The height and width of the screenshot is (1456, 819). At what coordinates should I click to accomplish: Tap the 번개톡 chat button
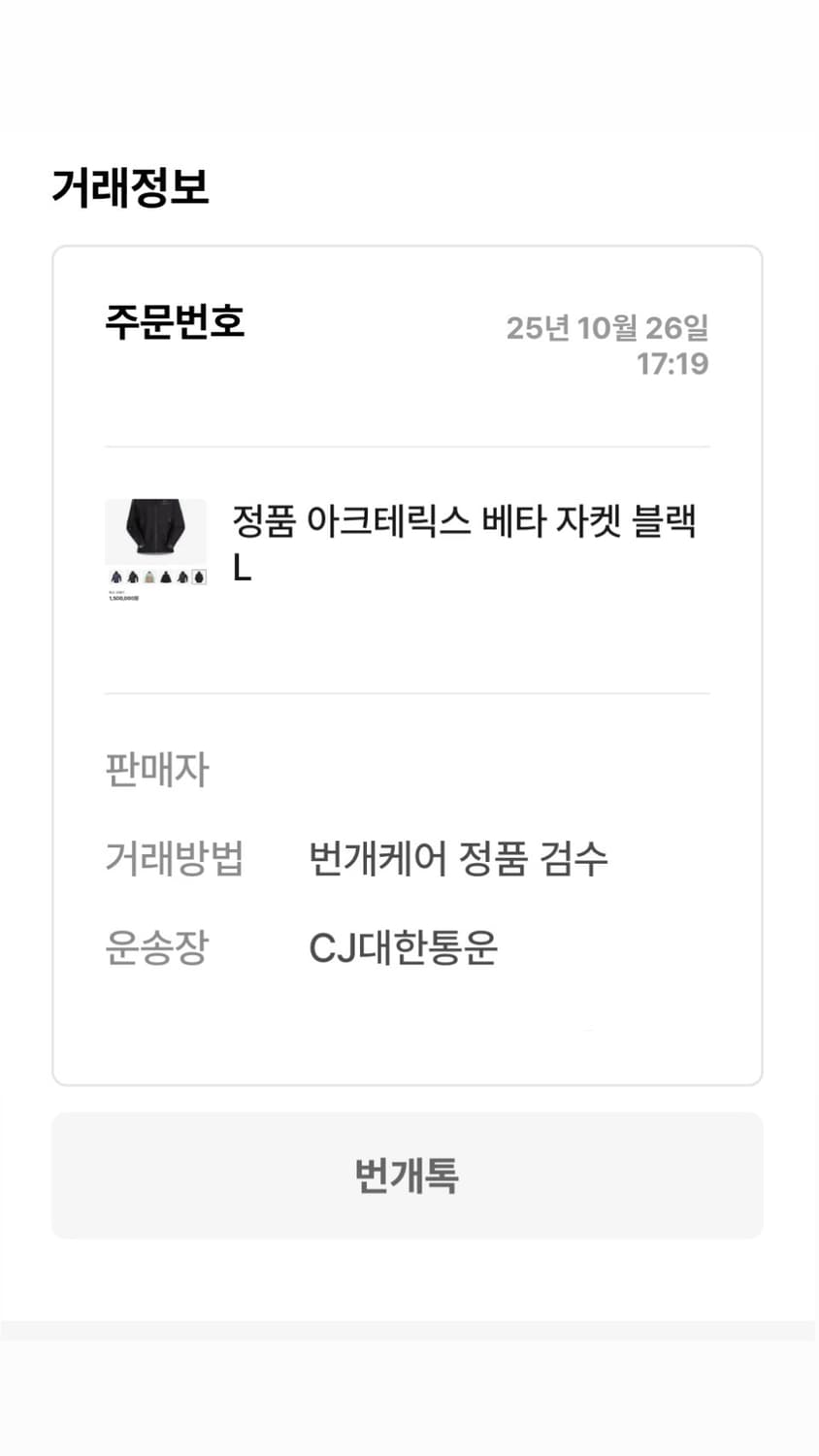(x=408, y=1175)
